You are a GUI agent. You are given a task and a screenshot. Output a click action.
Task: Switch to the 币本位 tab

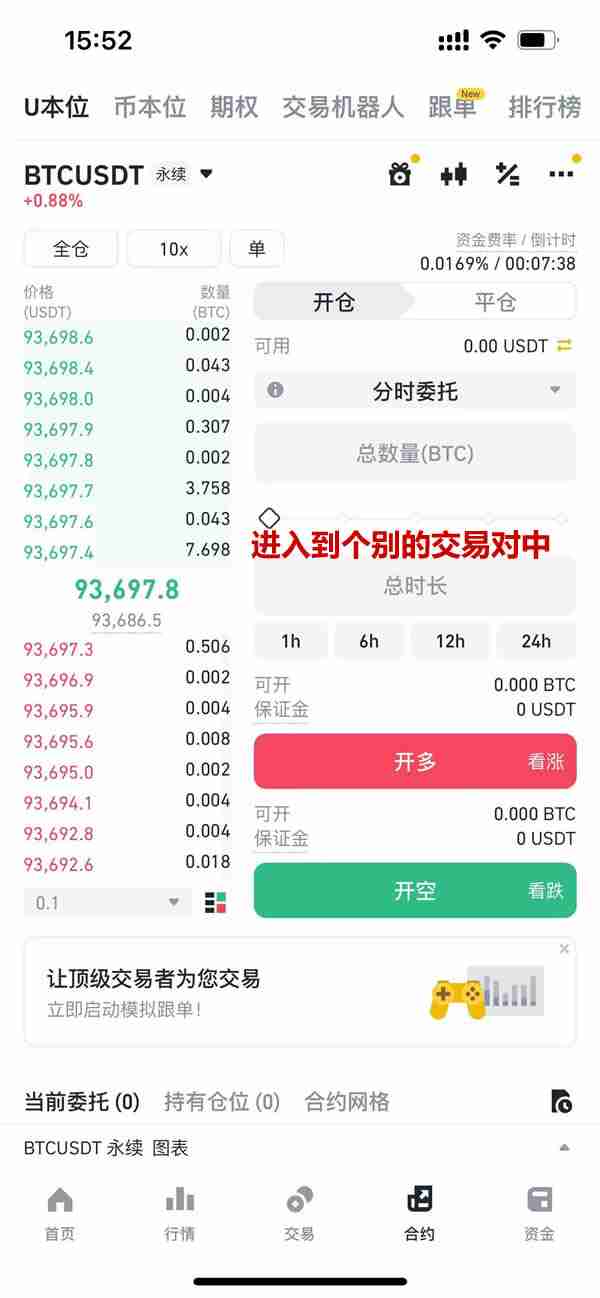(150, 107)
